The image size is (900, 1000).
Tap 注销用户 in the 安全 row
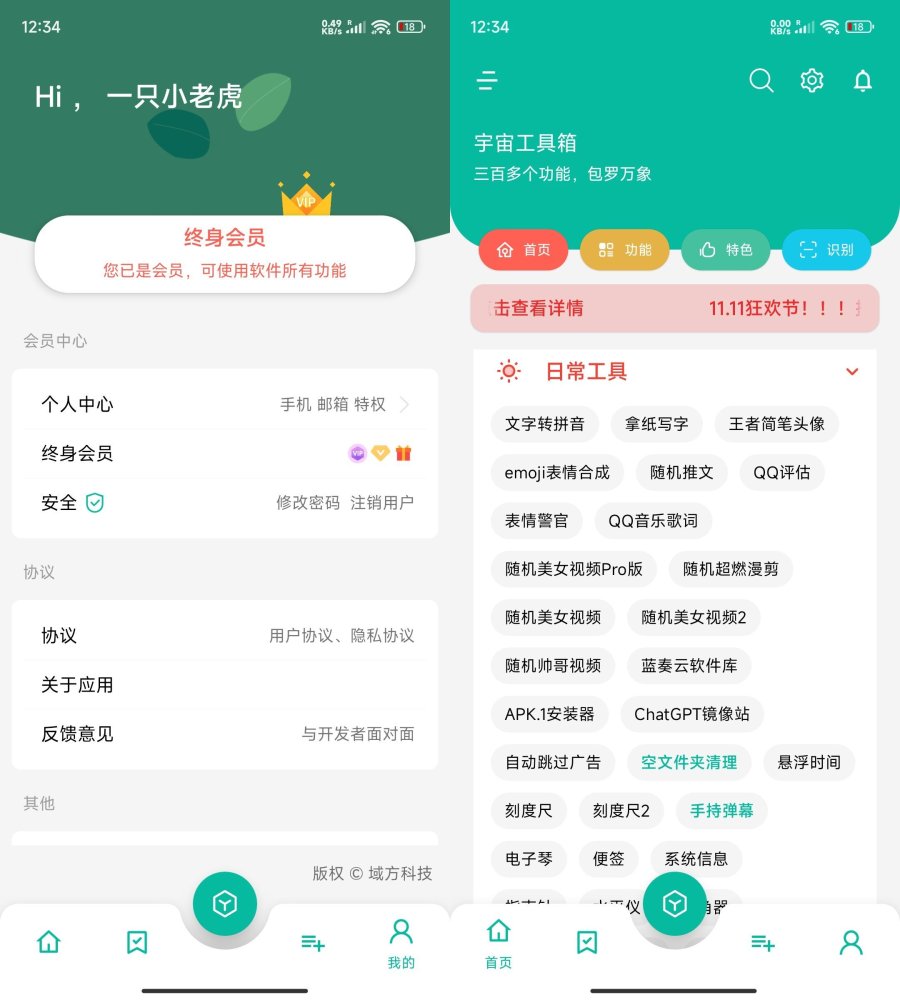click(x=382, y=503)
